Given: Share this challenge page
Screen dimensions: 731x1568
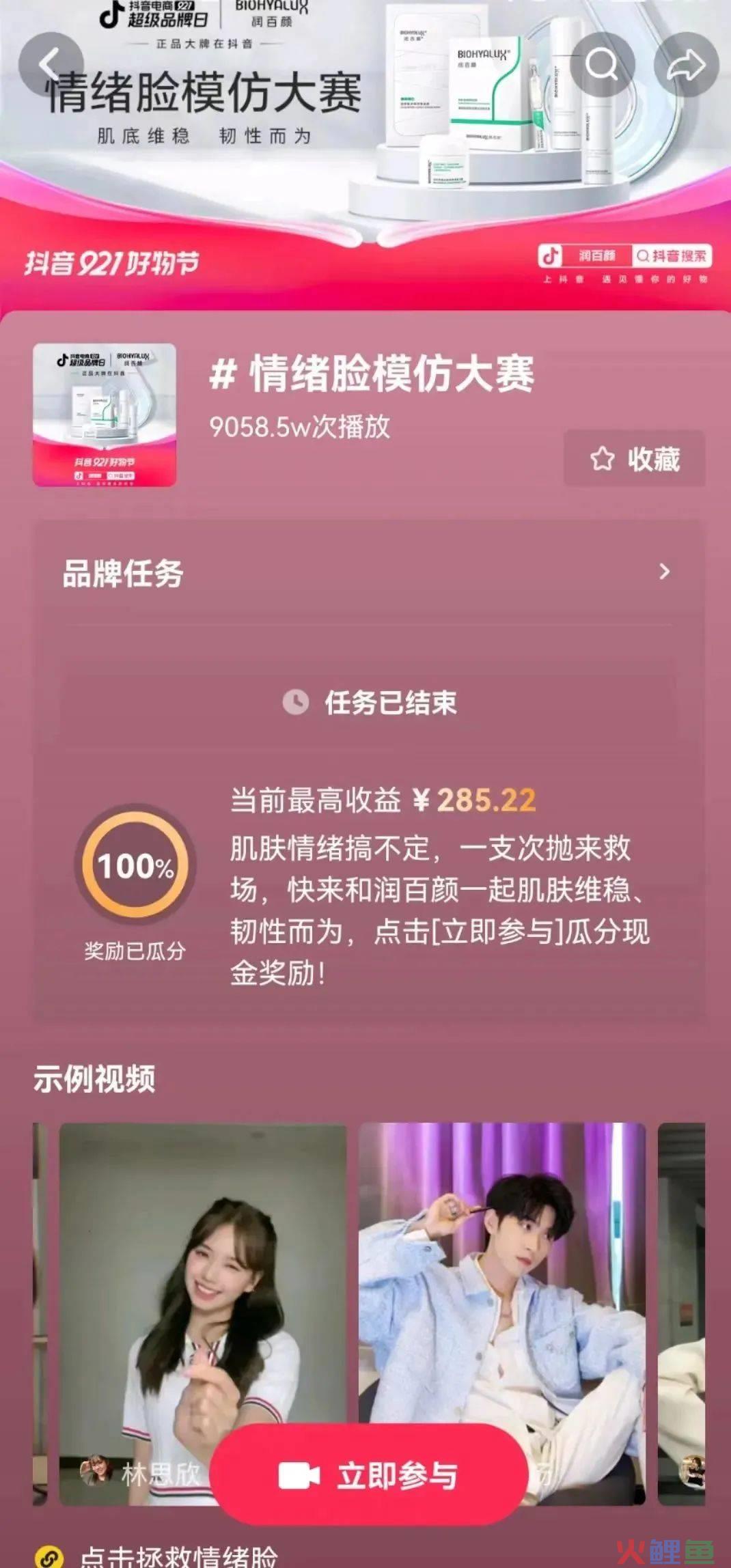Looking at the screenshot, I should point(685,65).
